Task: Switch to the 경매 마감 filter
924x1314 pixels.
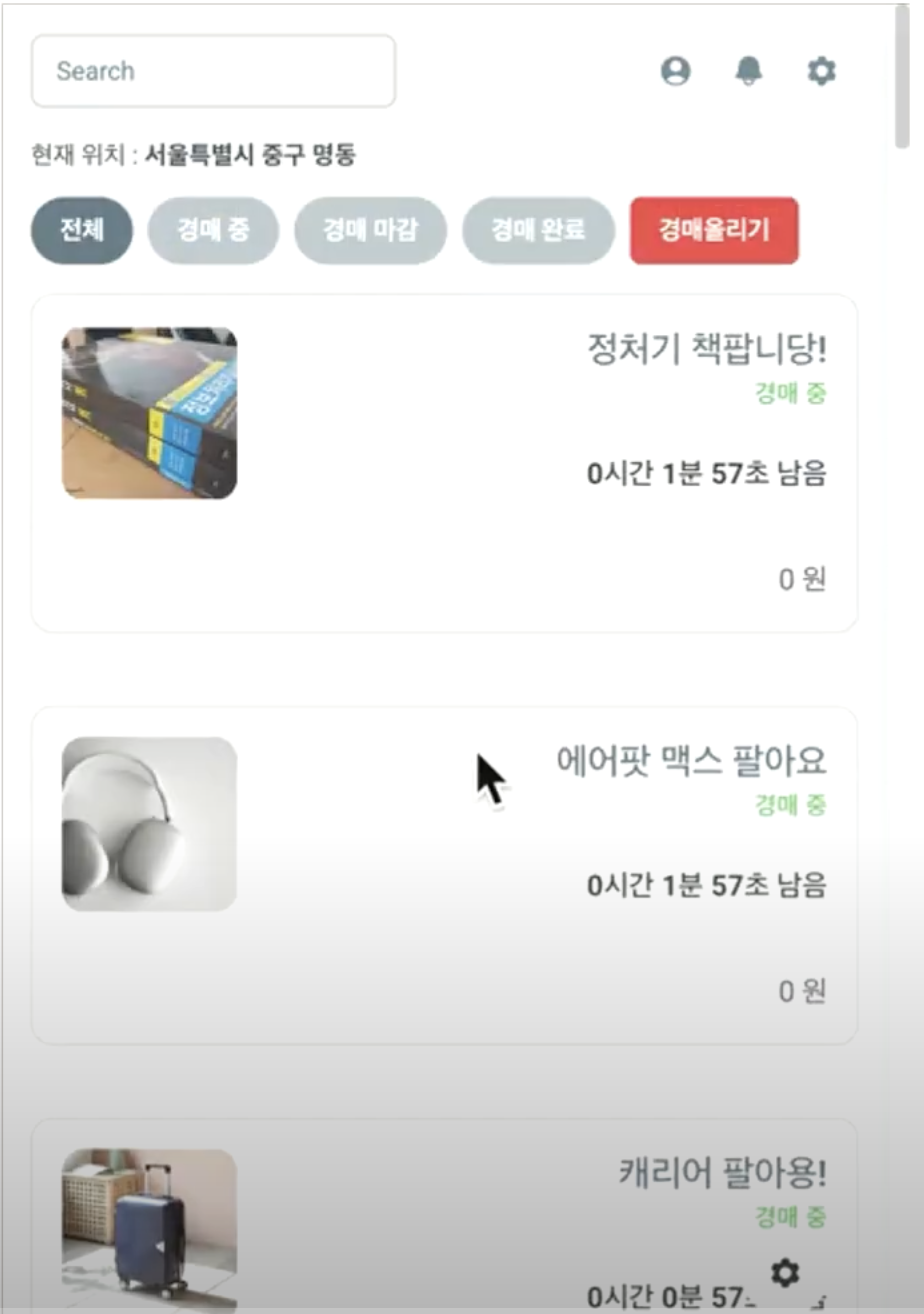Action: click(x=370, y=230)
